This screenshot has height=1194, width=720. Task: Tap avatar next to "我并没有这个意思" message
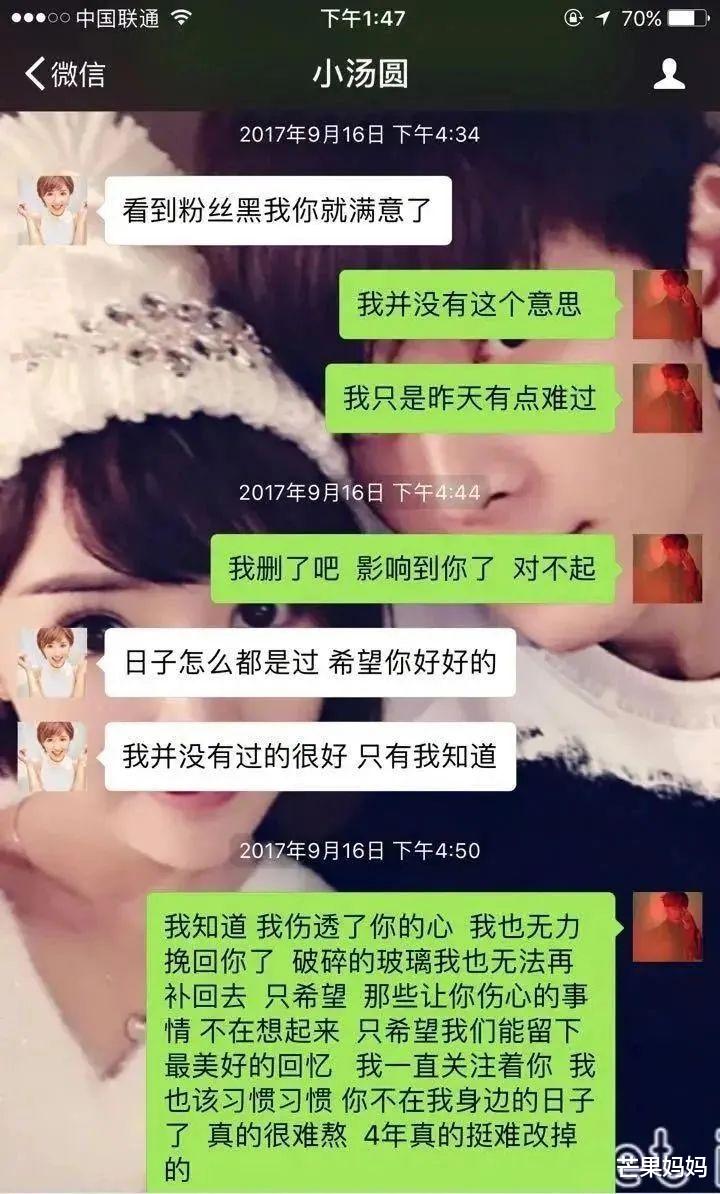[x=667, y=304]
